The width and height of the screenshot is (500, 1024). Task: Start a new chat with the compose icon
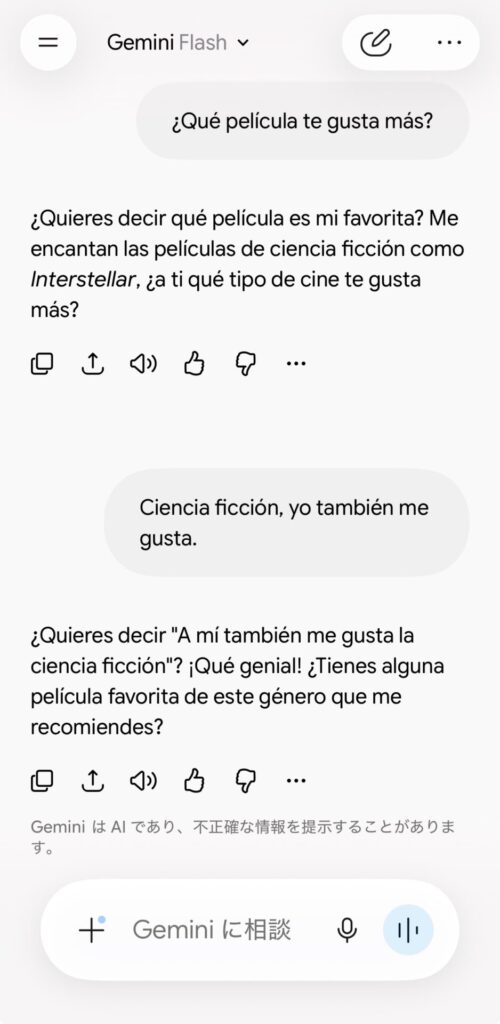point(375,42)
